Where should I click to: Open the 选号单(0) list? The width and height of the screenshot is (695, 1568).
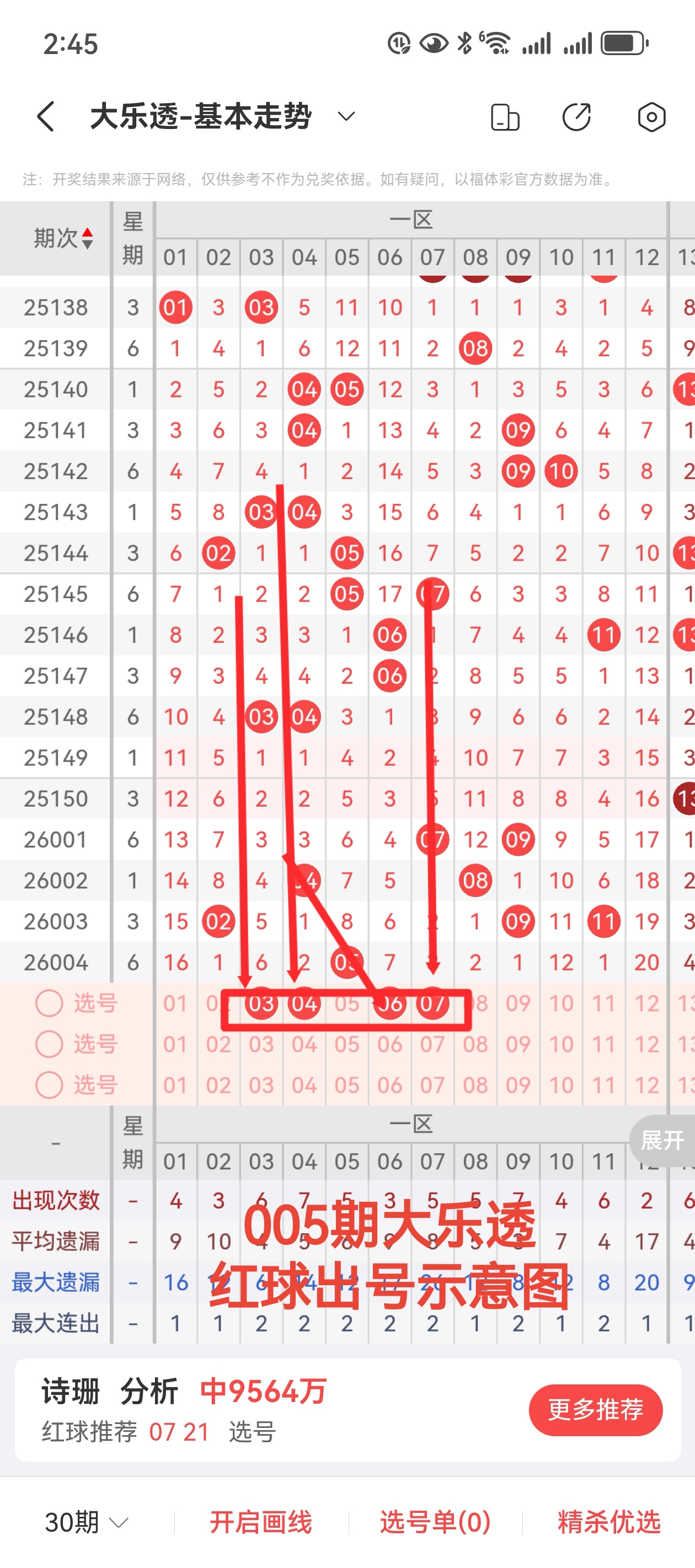tap(435, 1522)
